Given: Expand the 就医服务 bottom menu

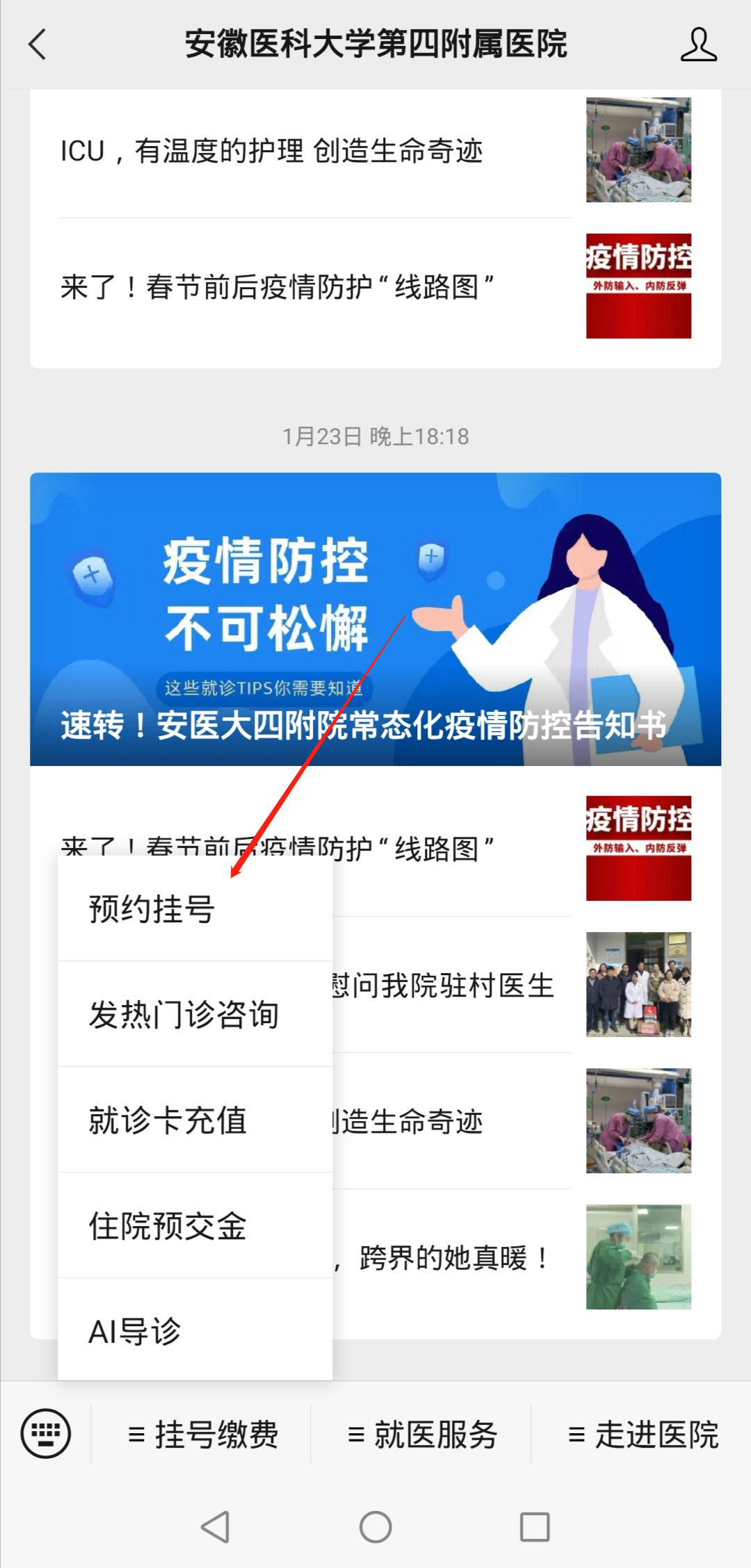Looking at the screenshot, I should (422, 1435).
